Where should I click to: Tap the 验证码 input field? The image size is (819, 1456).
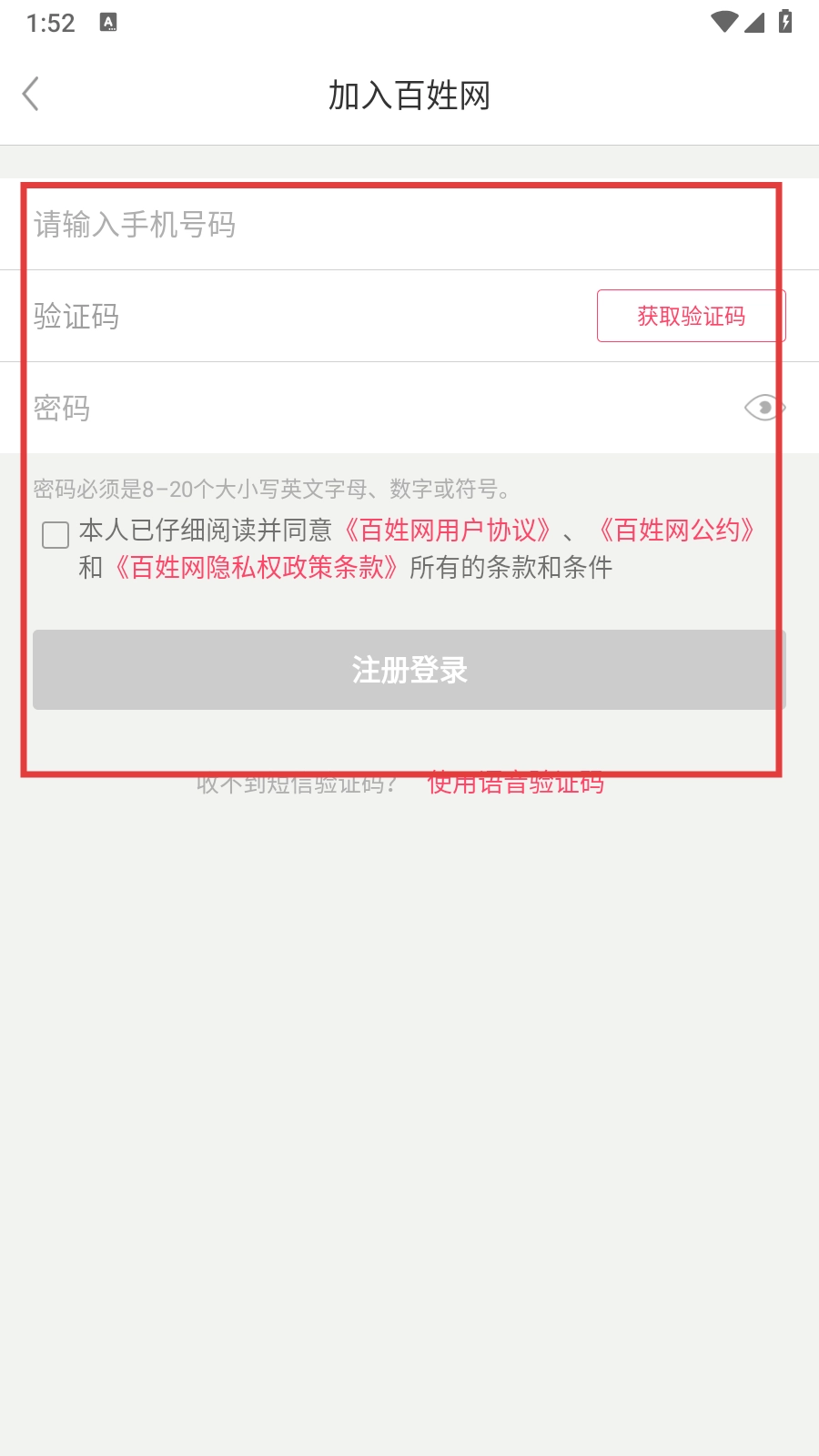tap(300, 317)
